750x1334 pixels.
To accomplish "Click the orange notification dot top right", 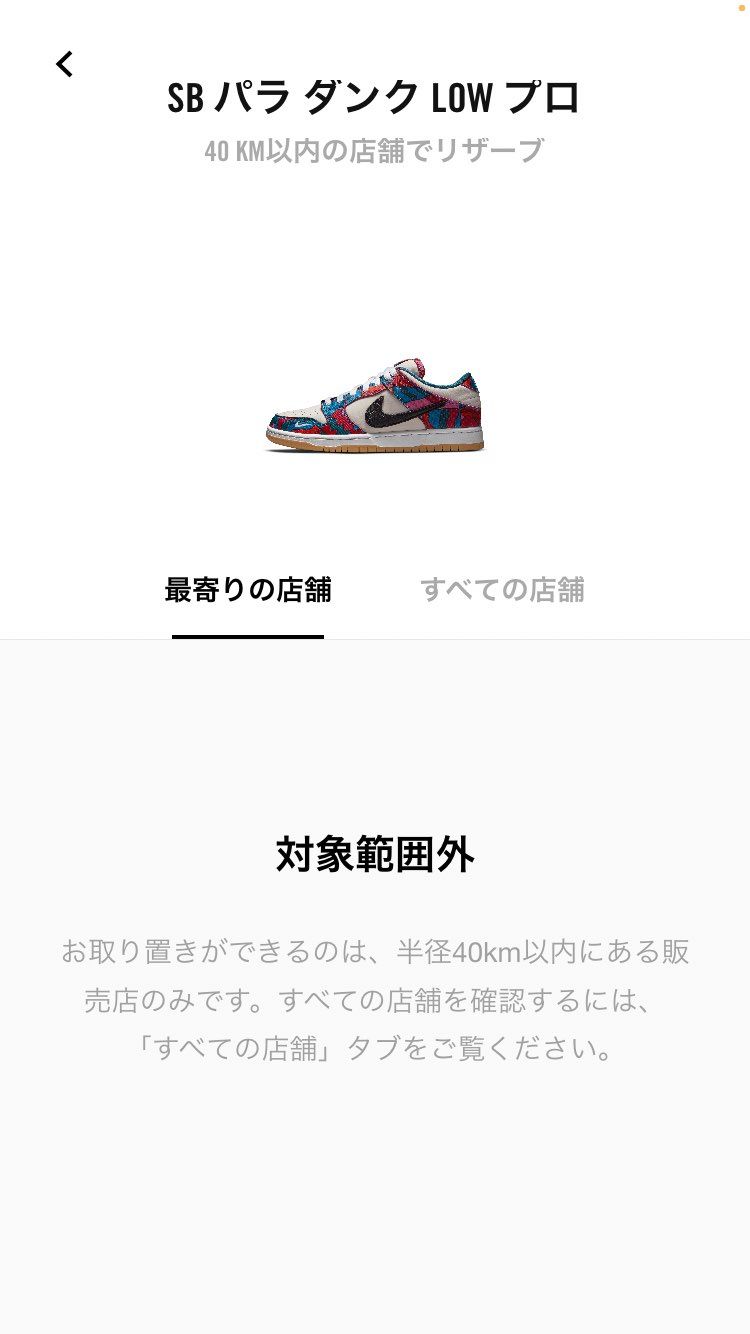I will tap(742, 8).
